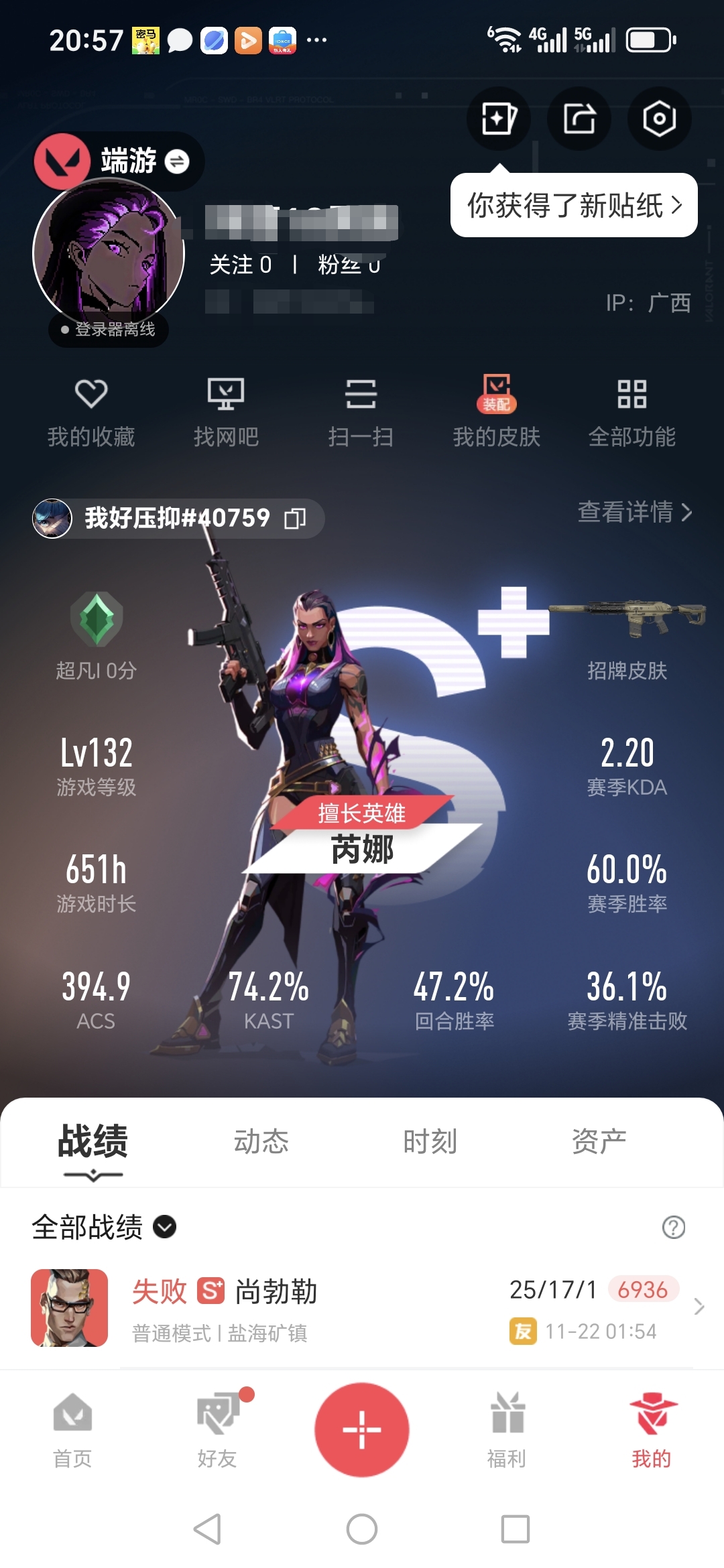
Task: Share this profile page
Action: 579,119
